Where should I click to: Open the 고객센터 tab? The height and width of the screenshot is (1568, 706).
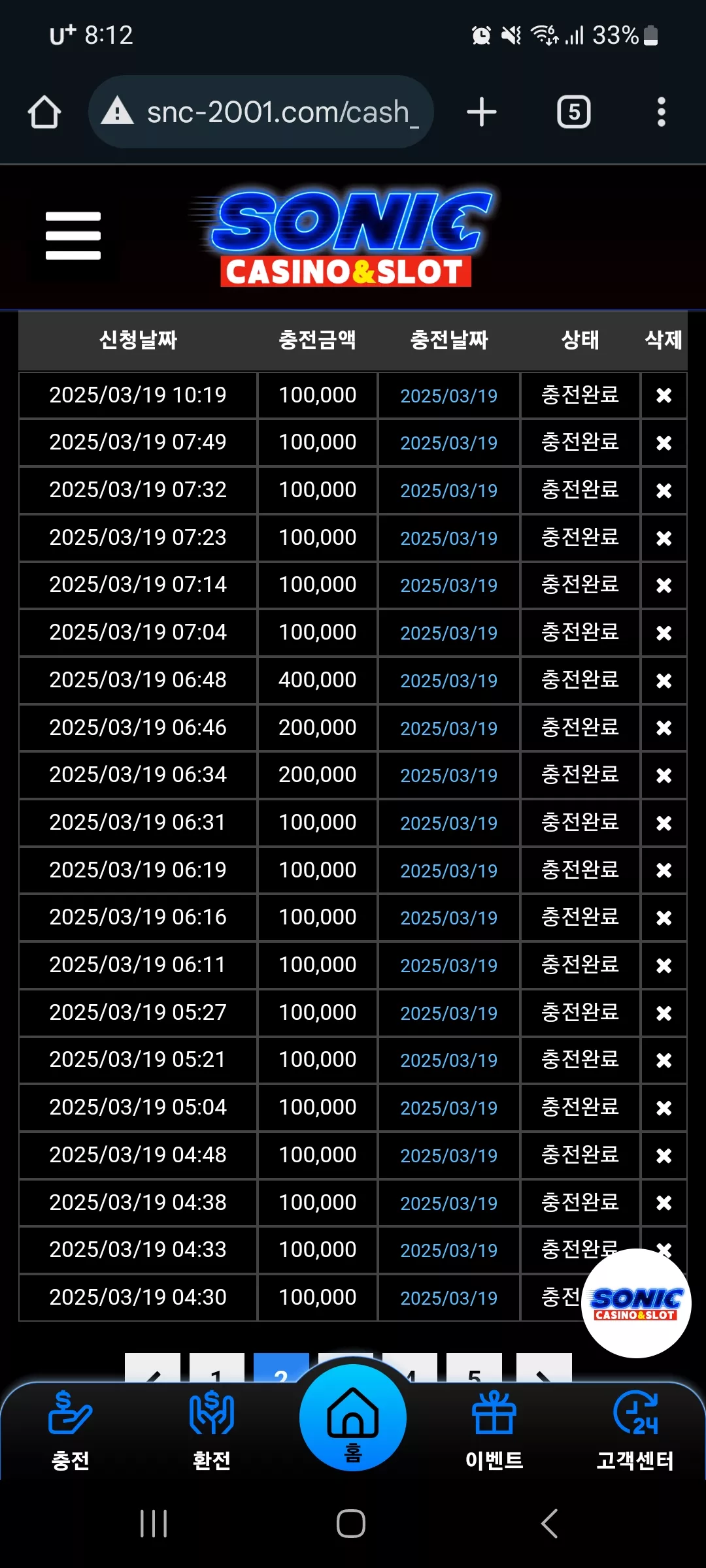[x=635, y=1431]
